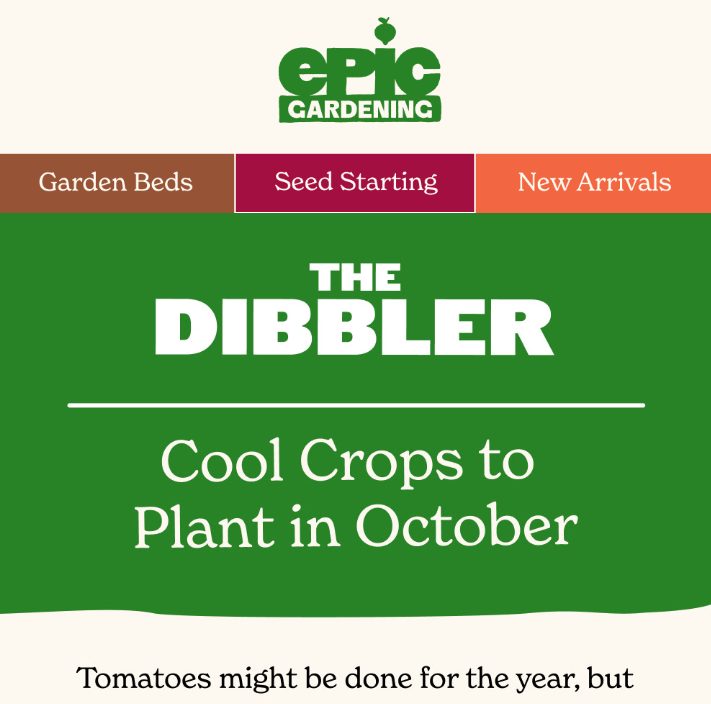Open the Garden Beds link
711x704 pixels.
point(116,183)
